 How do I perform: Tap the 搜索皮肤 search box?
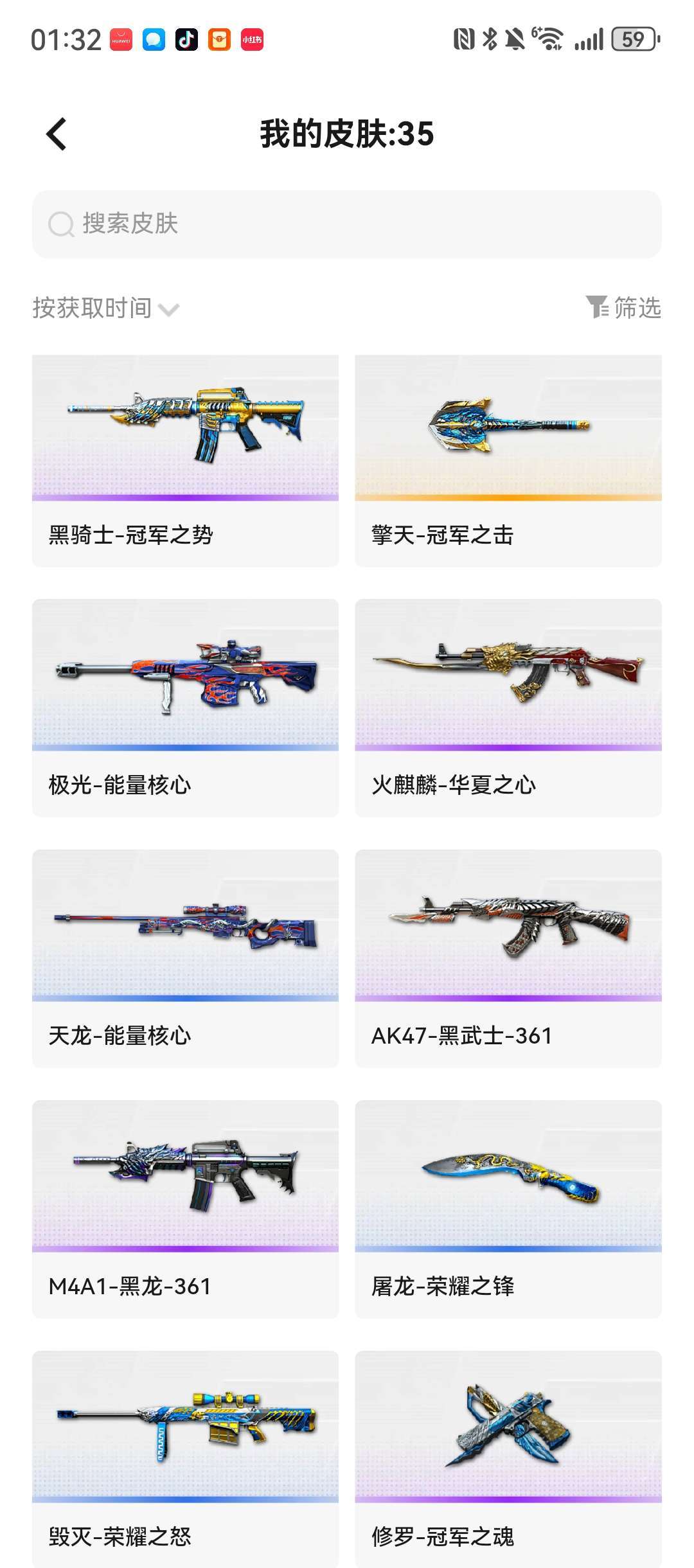point(347,224)
